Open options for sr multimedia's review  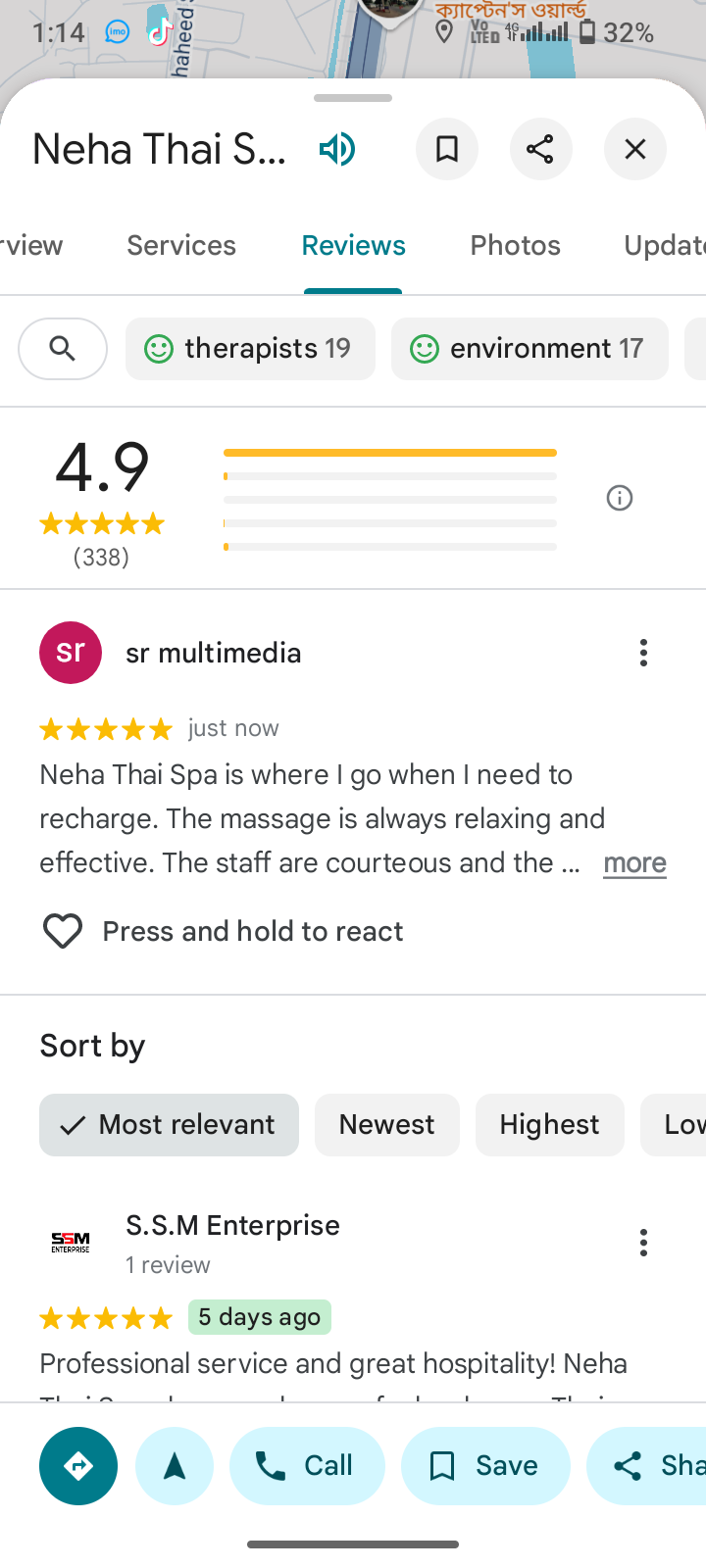pos(643,653)
